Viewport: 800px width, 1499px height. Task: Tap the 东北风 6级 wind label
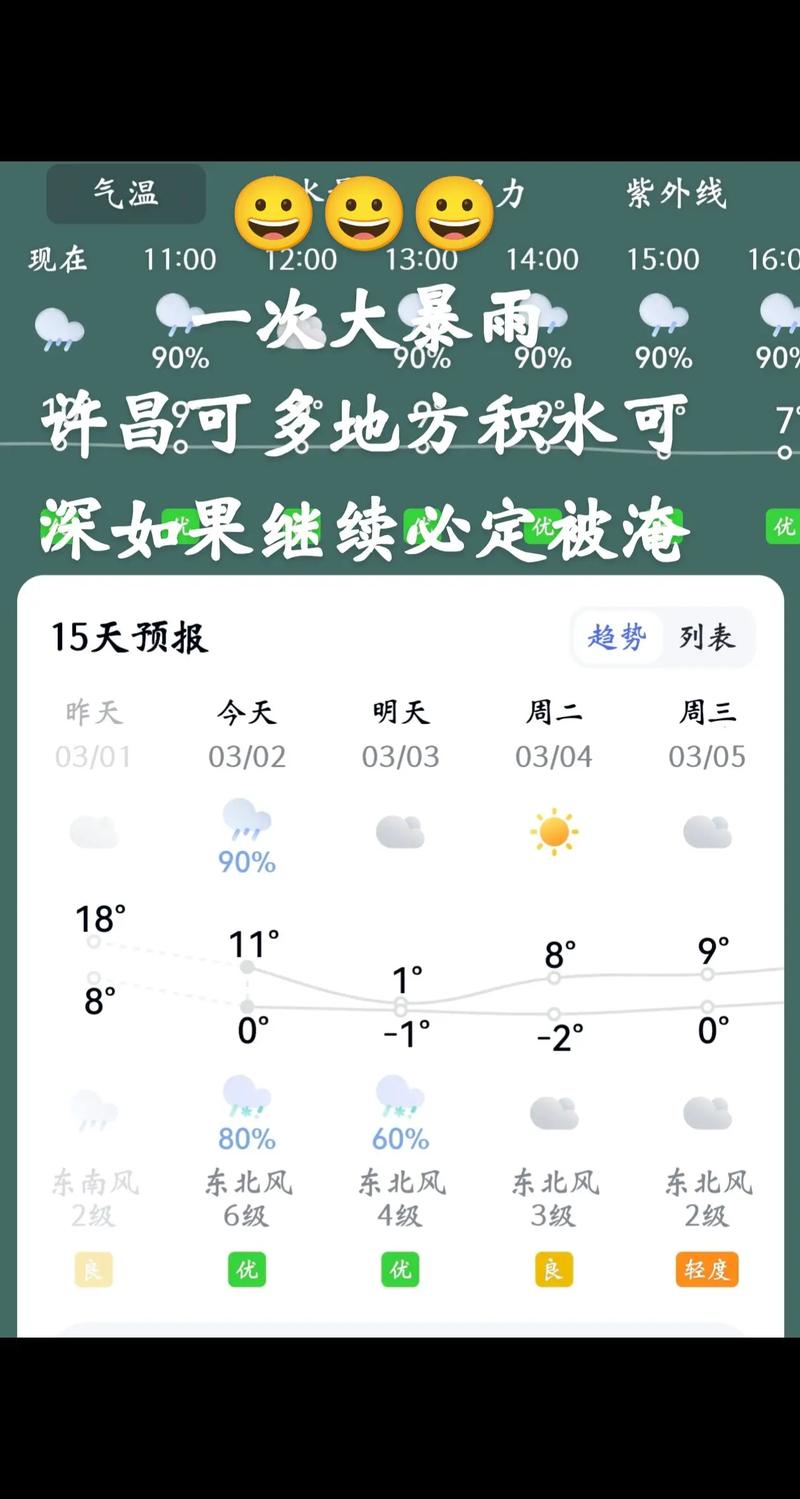[245, 1199]
